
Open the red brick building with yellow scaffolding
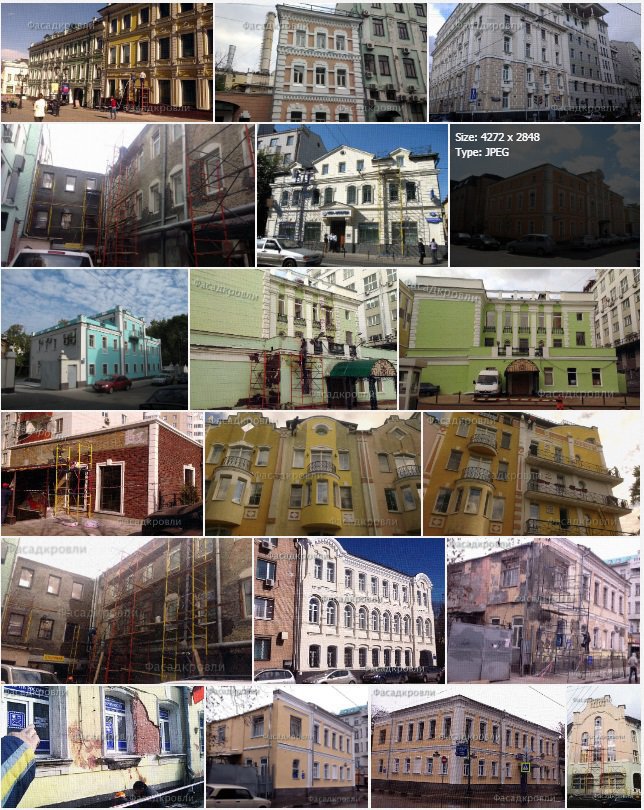tap(101, 472)
